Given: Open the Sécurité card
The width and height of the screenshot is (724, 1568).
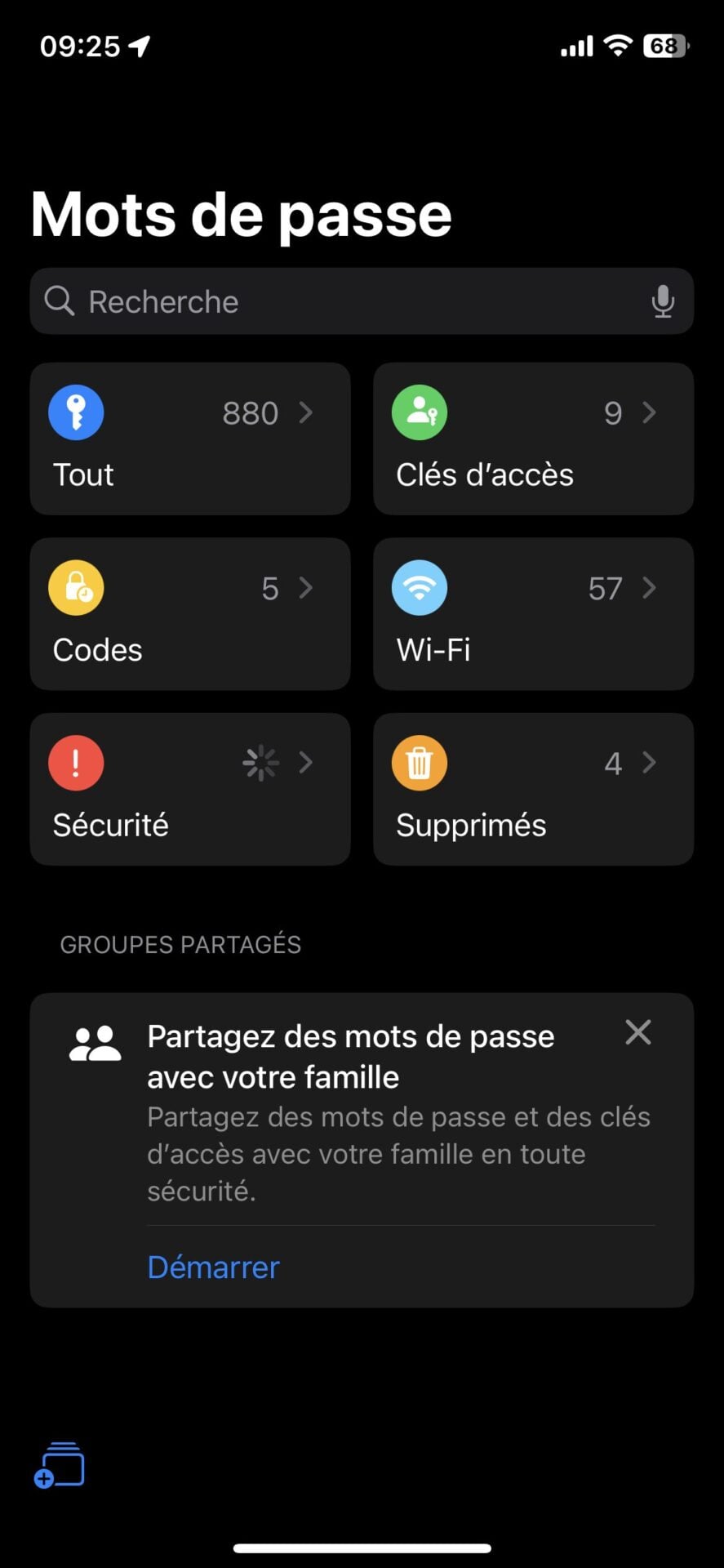Looking at the screenshot, I should pos(189,789).
